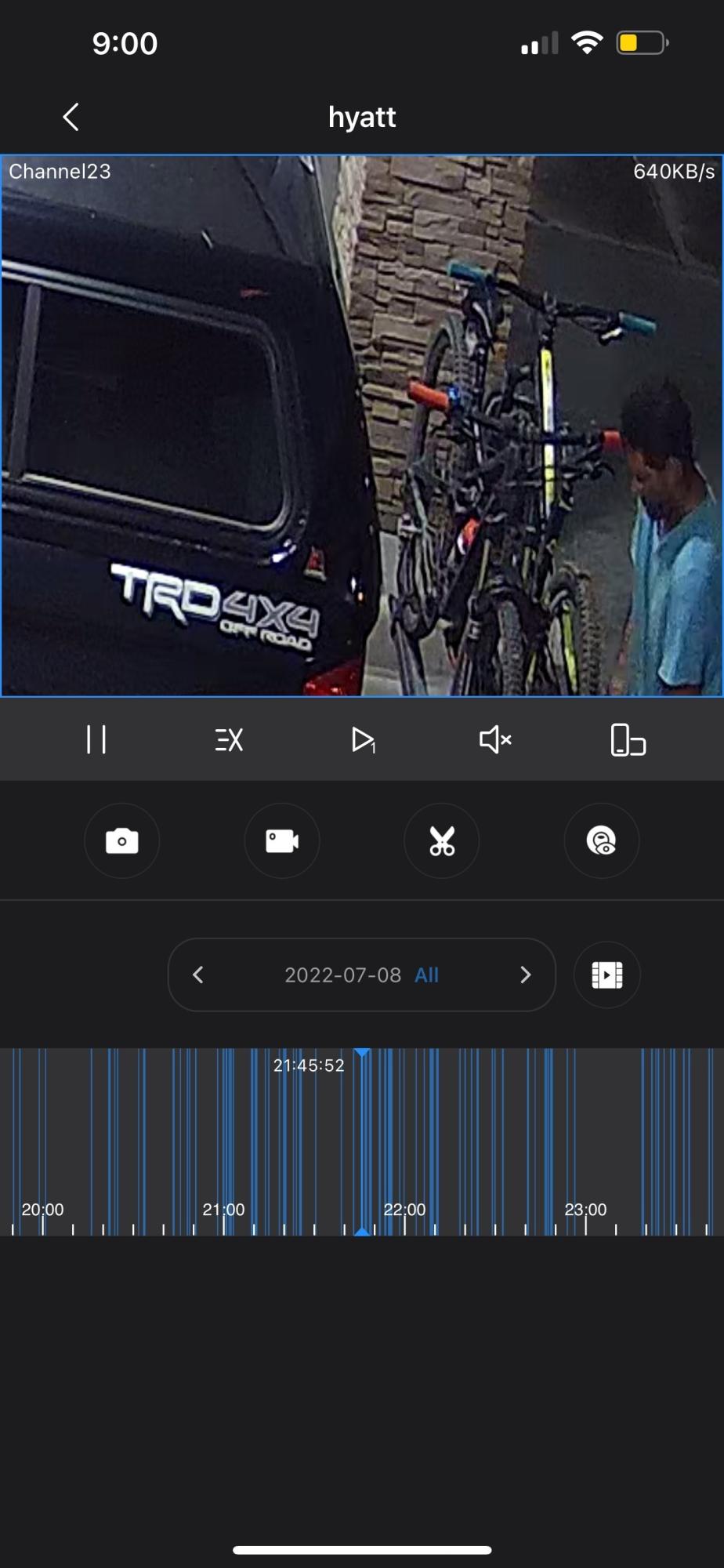Go to the next date
The image size is (724, 1568).
point(526,975)
